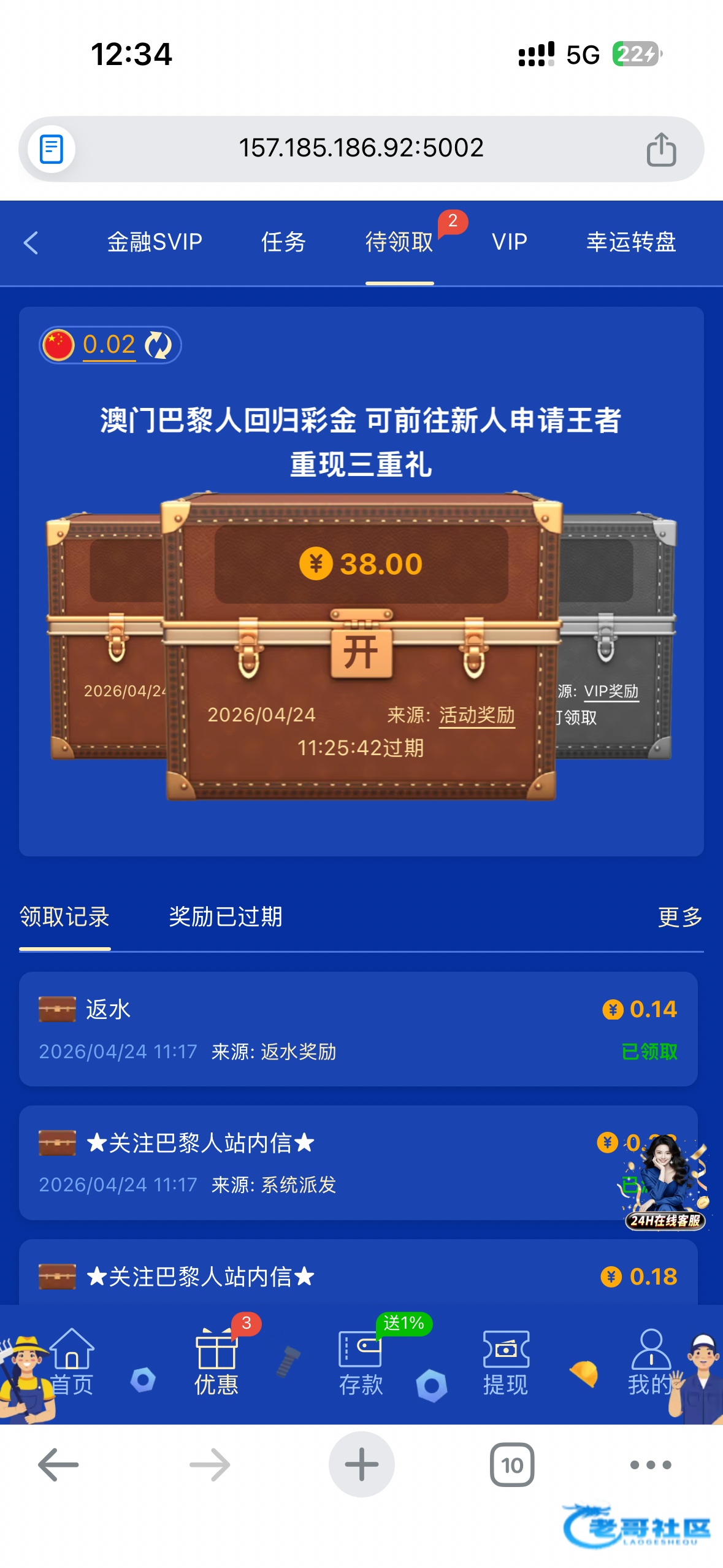Image resolution: width=723 pixels, height=1568 pixels.
Task: Switch to the 金融SVIP tab
Action: 155,242
